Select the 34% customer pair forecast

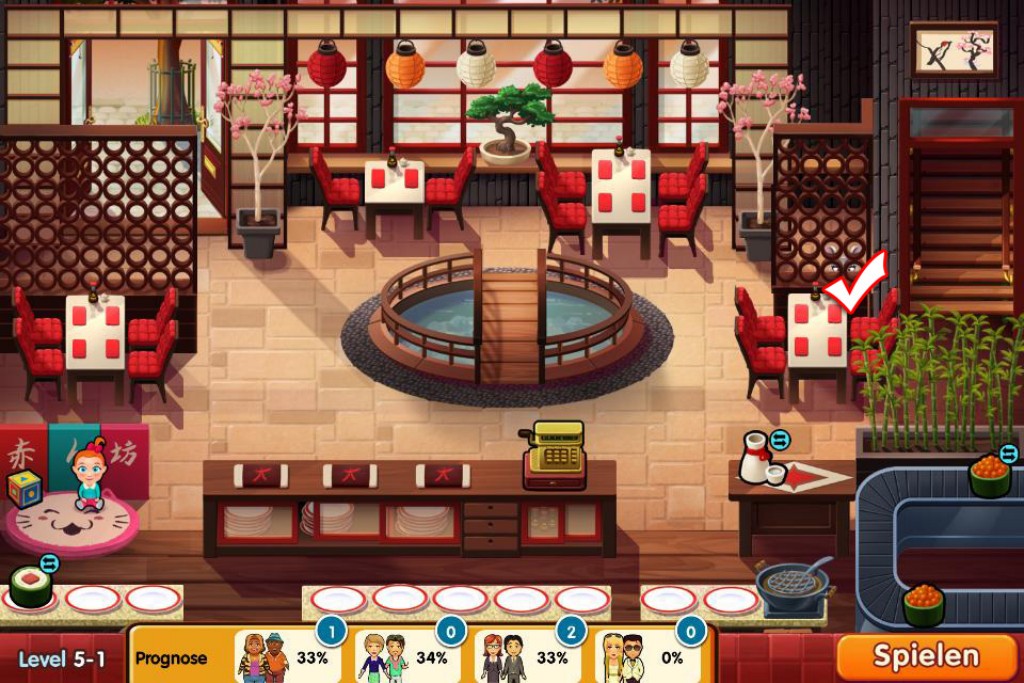coord(404,657)
